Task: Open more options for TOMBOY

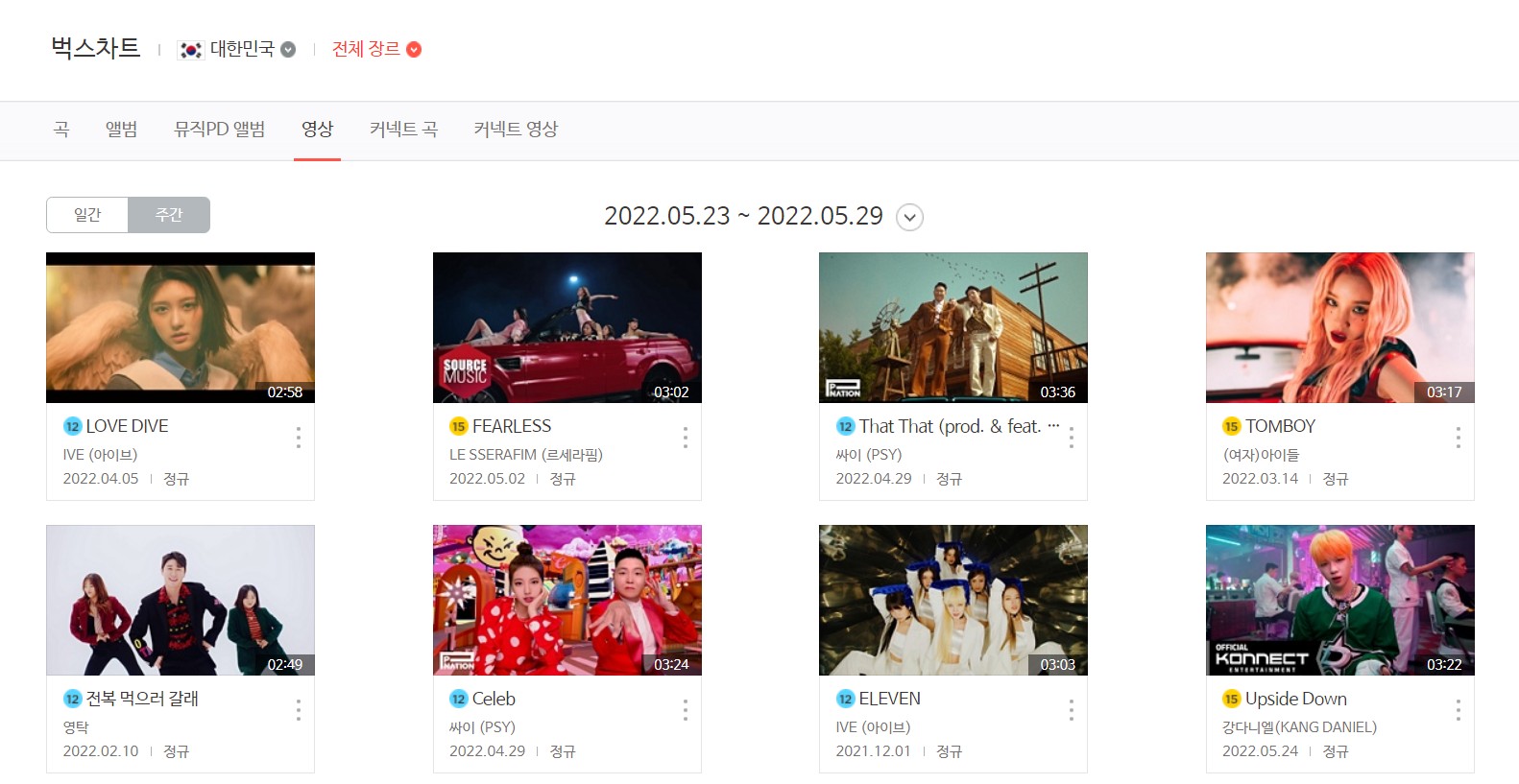Action: click(1458, 438)
